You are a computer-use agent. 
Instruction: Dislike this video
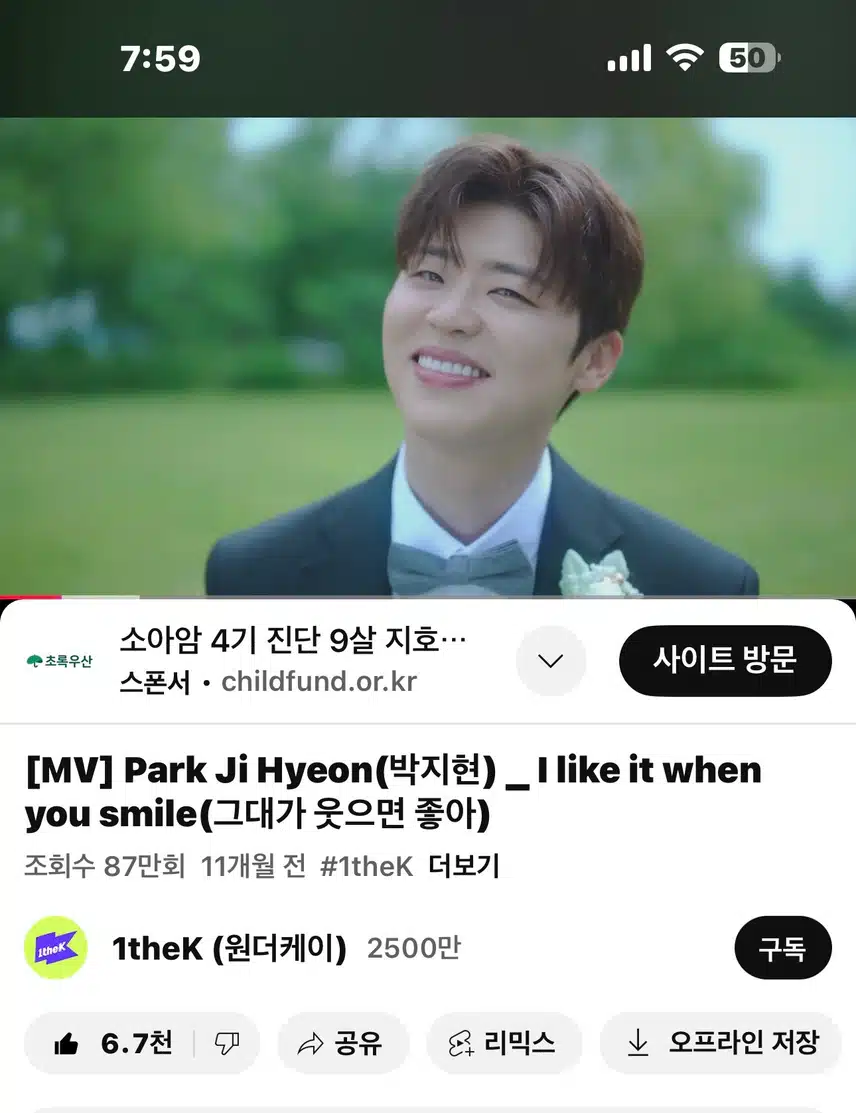click(227, 1044)
